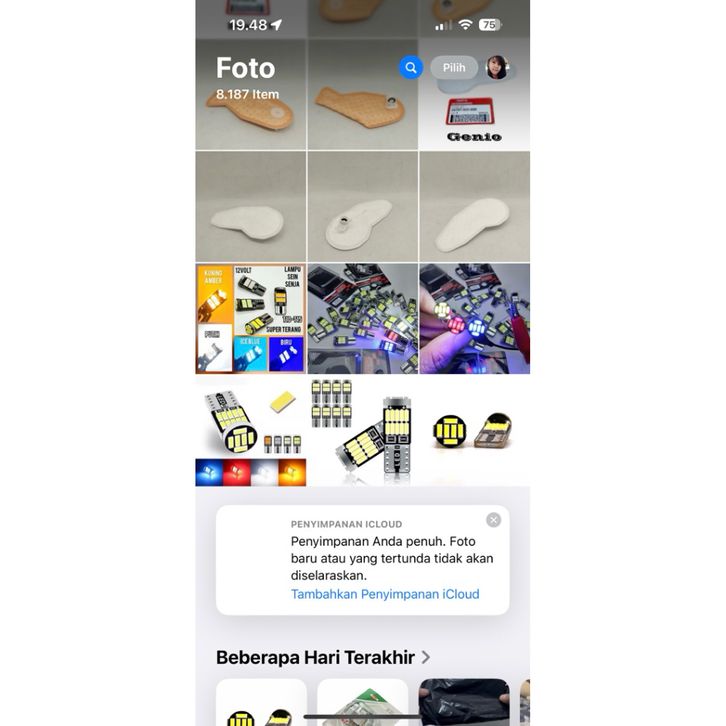Tap Tambahkan Penyimpanan iCloud link
Image resolution: width=726 pixels, height=726 pixels.
click(x=385, y=594)
